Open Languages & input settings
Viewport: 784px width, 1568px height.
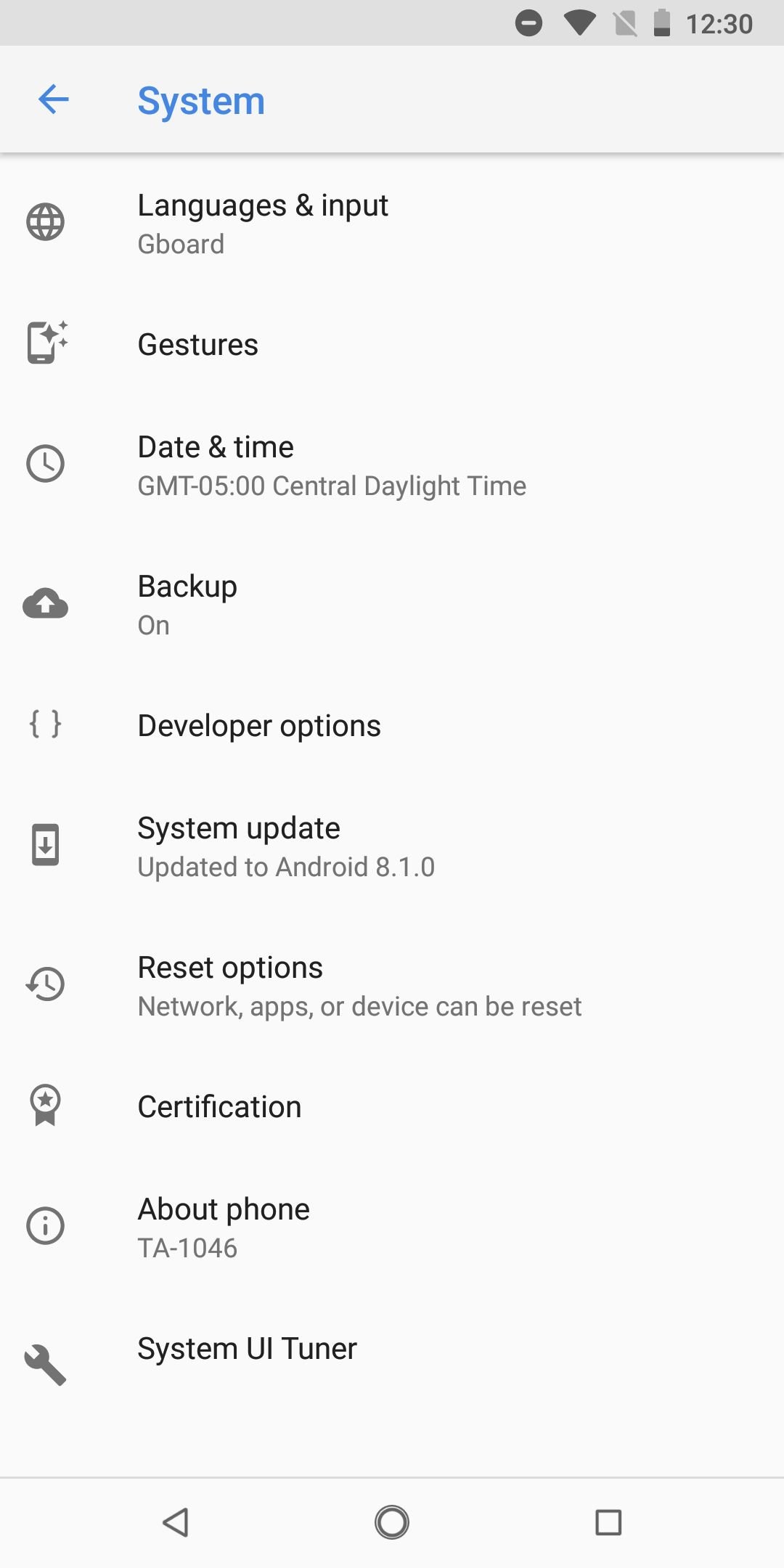392,224
